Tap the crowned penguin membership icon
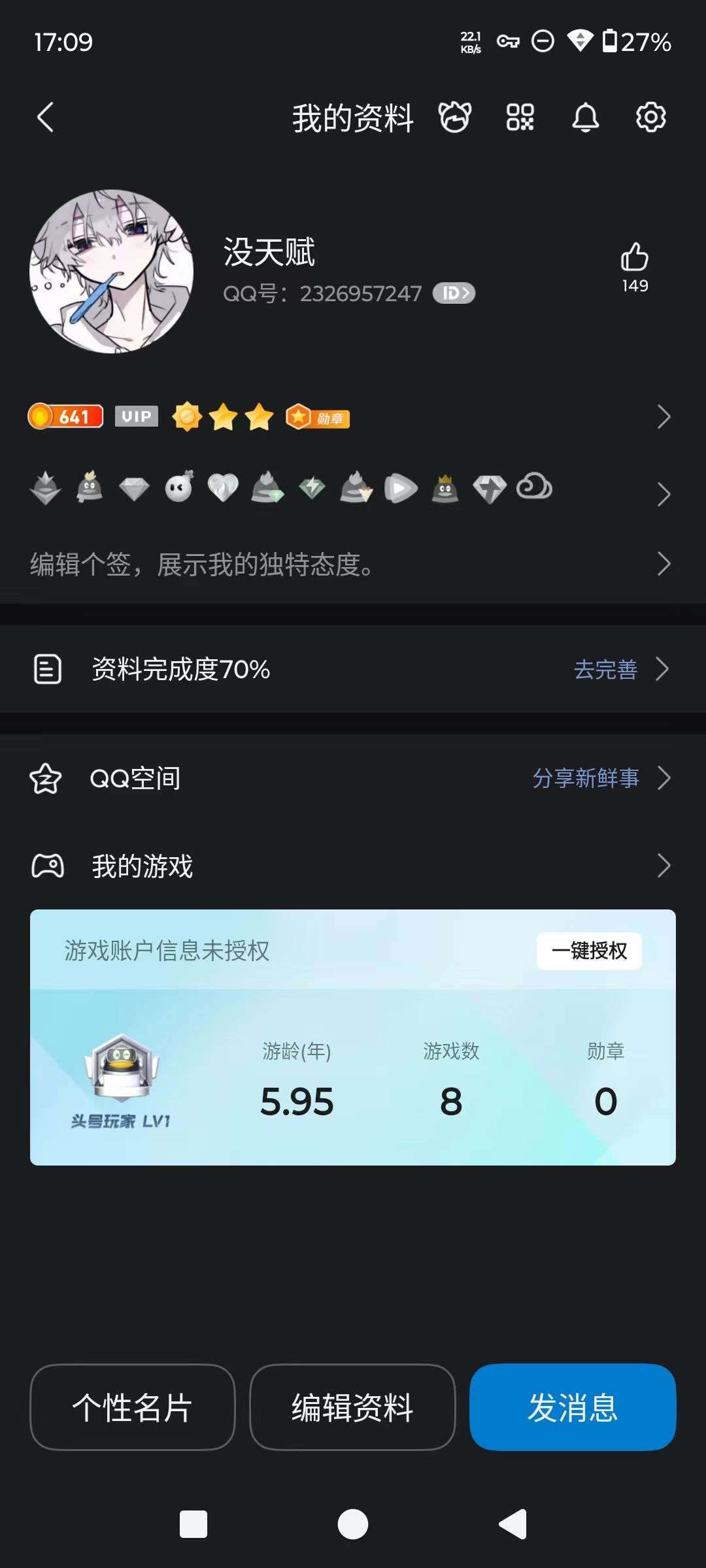The image size is (706, 1568). [446, 489]
